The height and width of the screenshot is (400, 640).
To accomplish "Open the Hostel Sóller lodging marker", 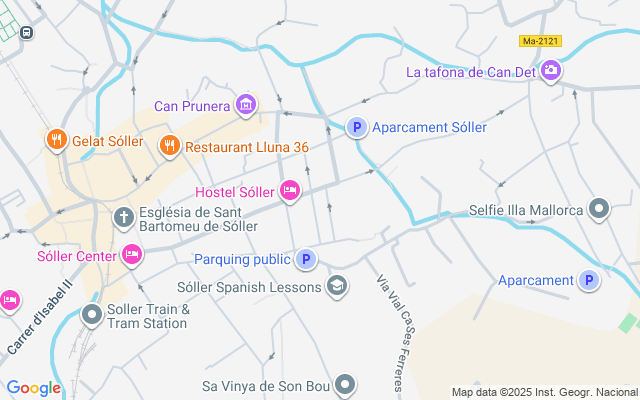I will [x=290, y=191].
